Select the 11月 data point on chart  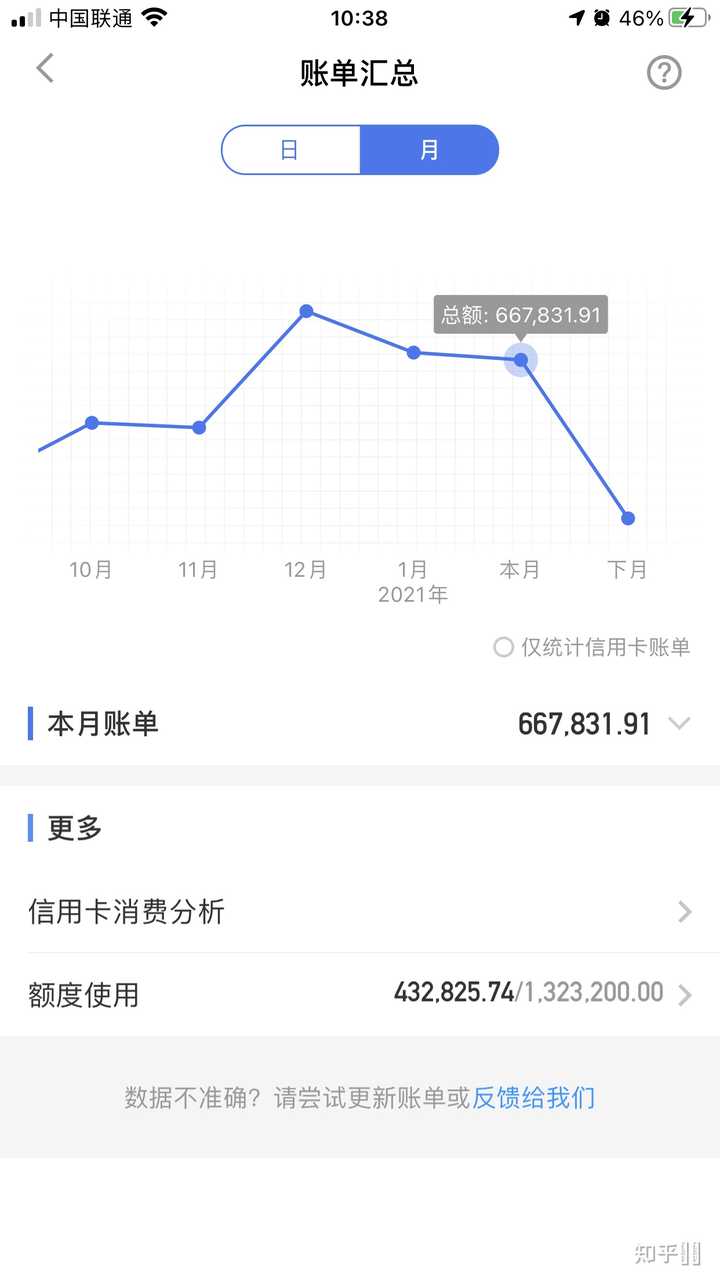(199, 428)
